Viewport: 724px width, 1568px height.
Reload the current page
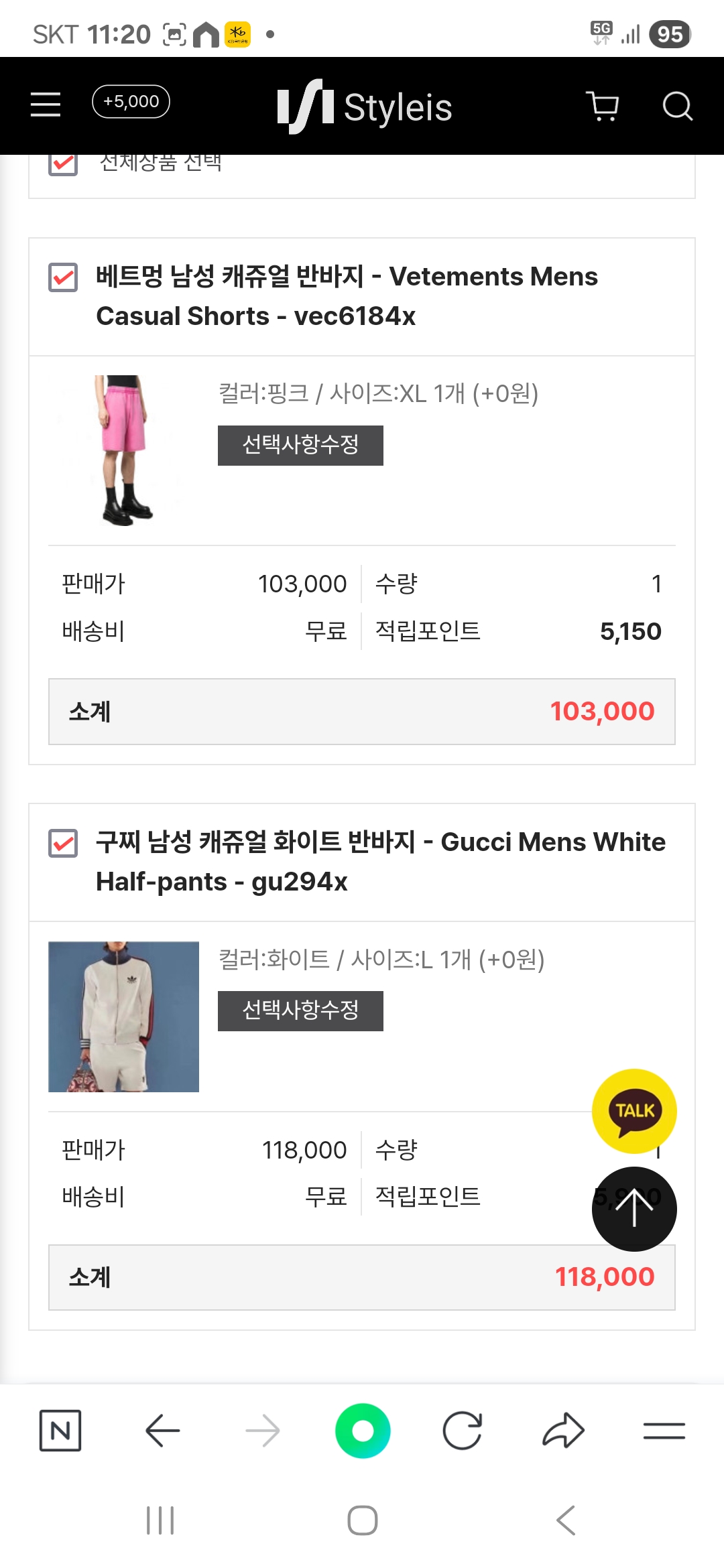(463, 1431)
